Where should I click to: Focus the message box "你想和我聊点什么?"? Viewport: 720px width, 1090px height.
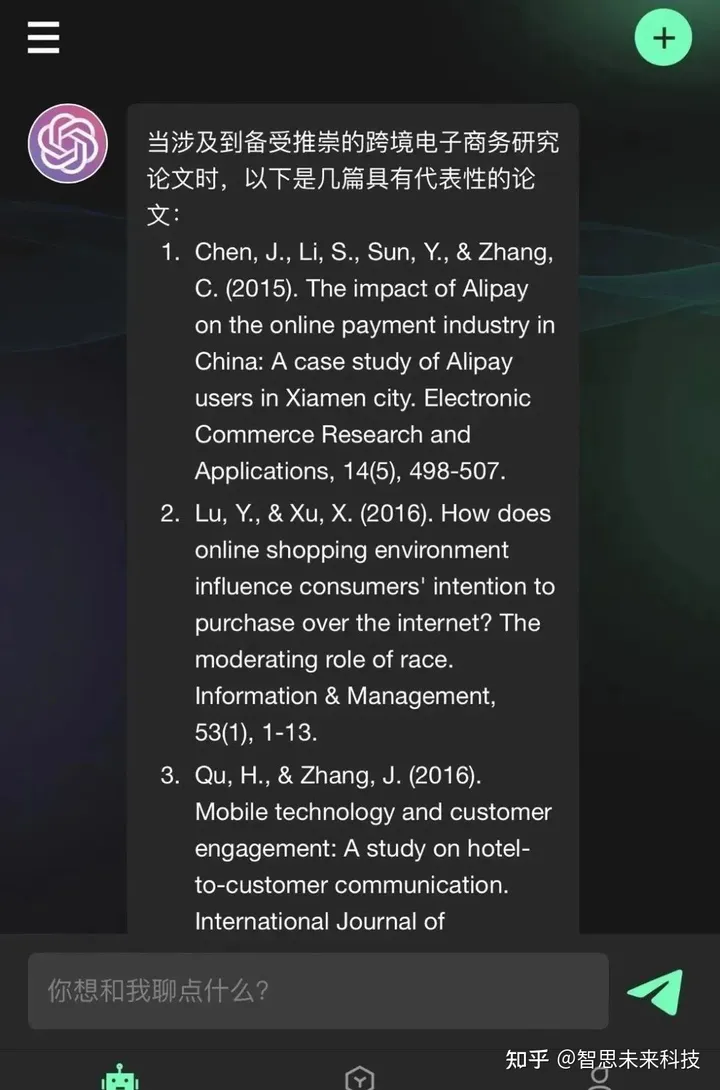[x=317, y=990]
